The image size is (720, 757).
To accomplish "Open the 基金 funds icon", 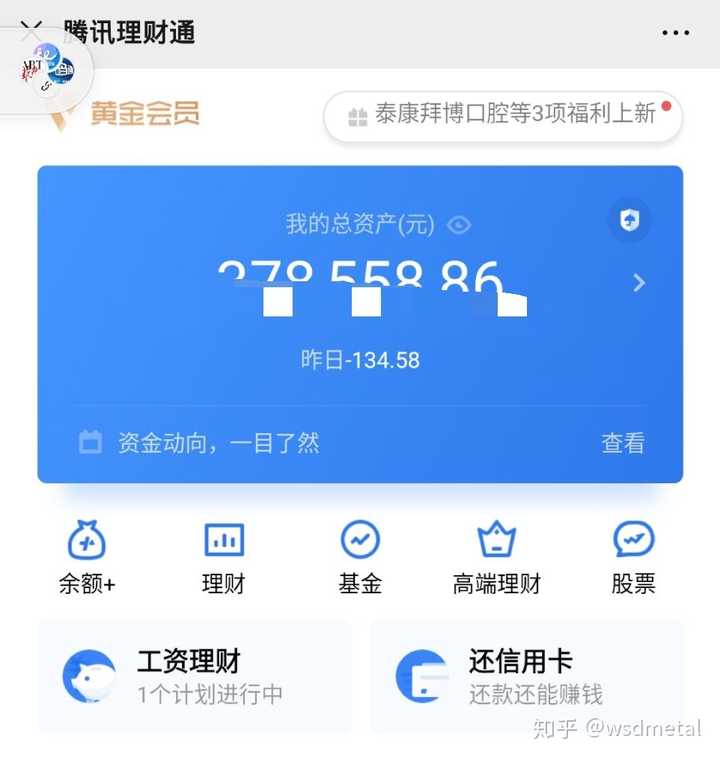I will (359, 540).
